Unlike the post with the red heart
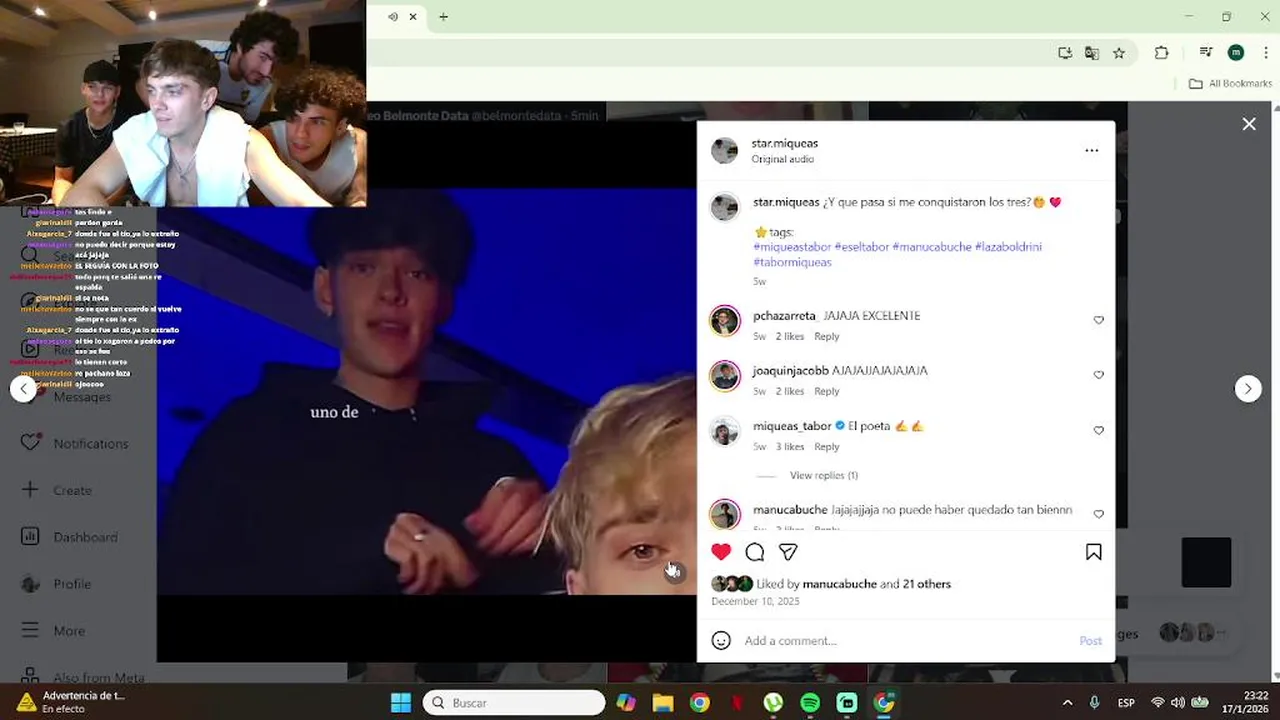Image resolution: width=1280 pixels, height=720 pixels. coord(721,552)
